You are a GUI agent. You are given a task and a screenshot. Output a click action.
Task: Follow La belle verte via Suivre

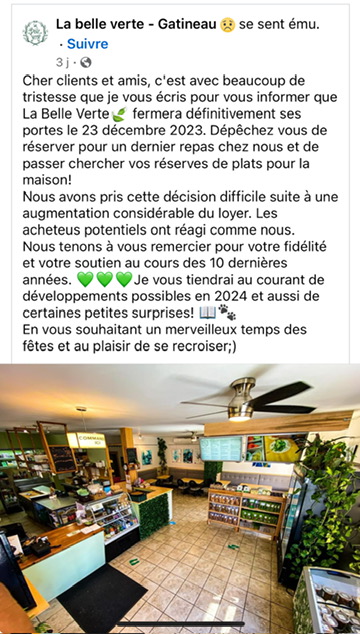(x=87, y=44)
